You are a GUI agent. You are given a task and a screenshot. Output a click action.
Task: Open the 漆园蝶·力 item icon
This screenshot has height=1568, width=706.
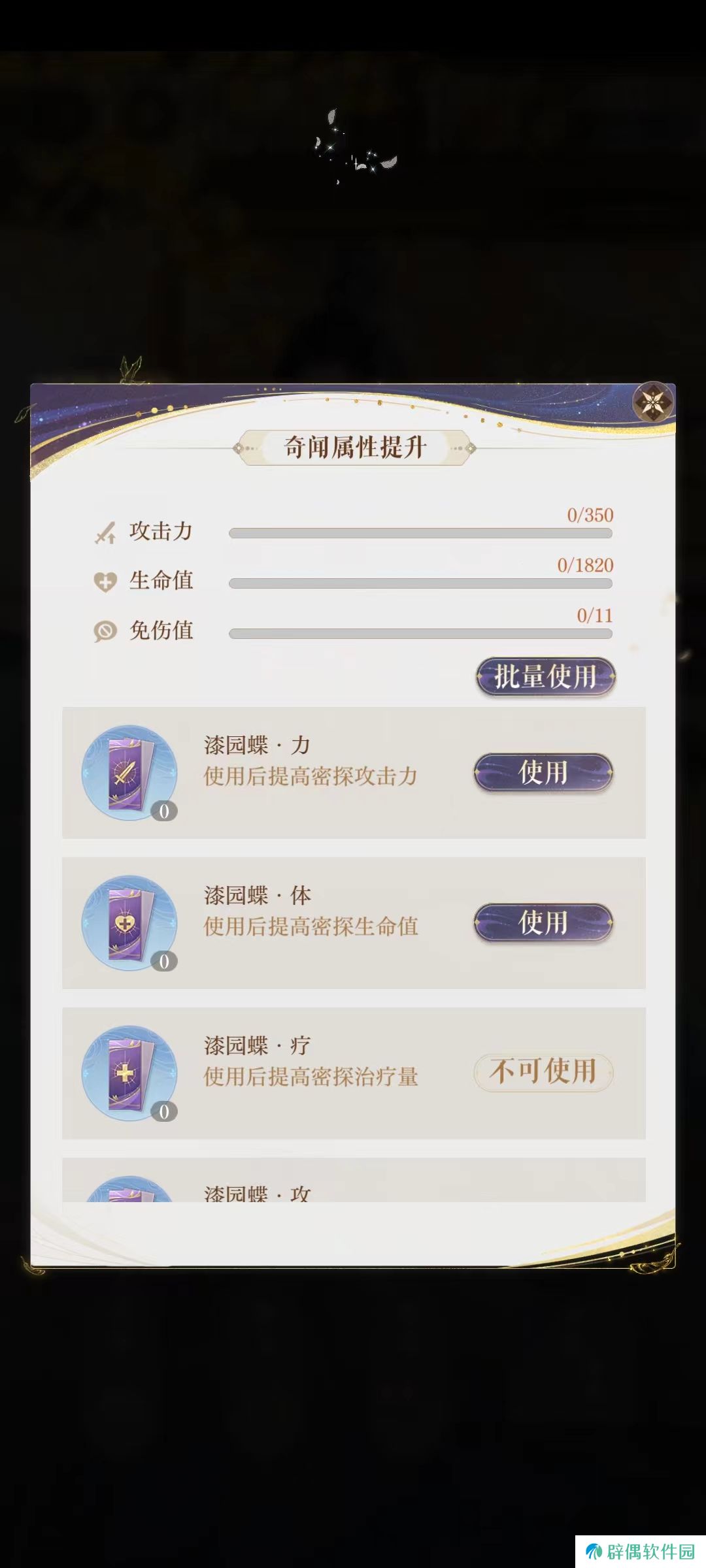coord(129,773)
